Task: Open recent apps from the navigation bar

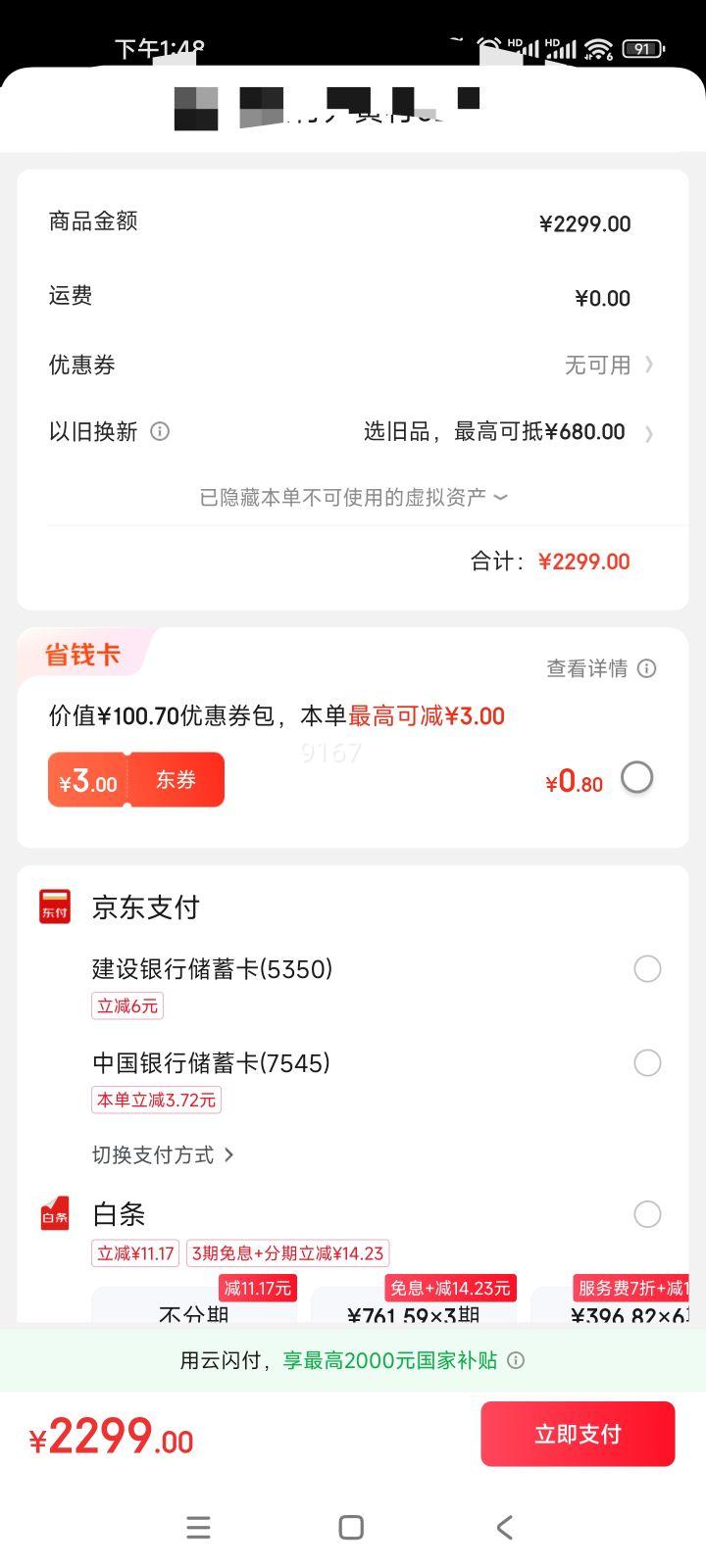Action: click(198, 1527)
